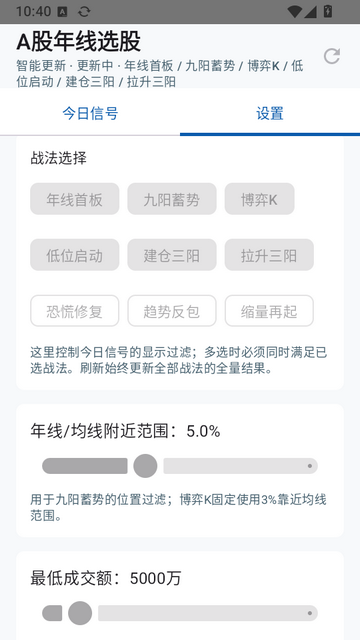Toggle the 年线首板 strategy chip
The width and height of the screenshot is (360, 640).
click(x=75, y=199)
